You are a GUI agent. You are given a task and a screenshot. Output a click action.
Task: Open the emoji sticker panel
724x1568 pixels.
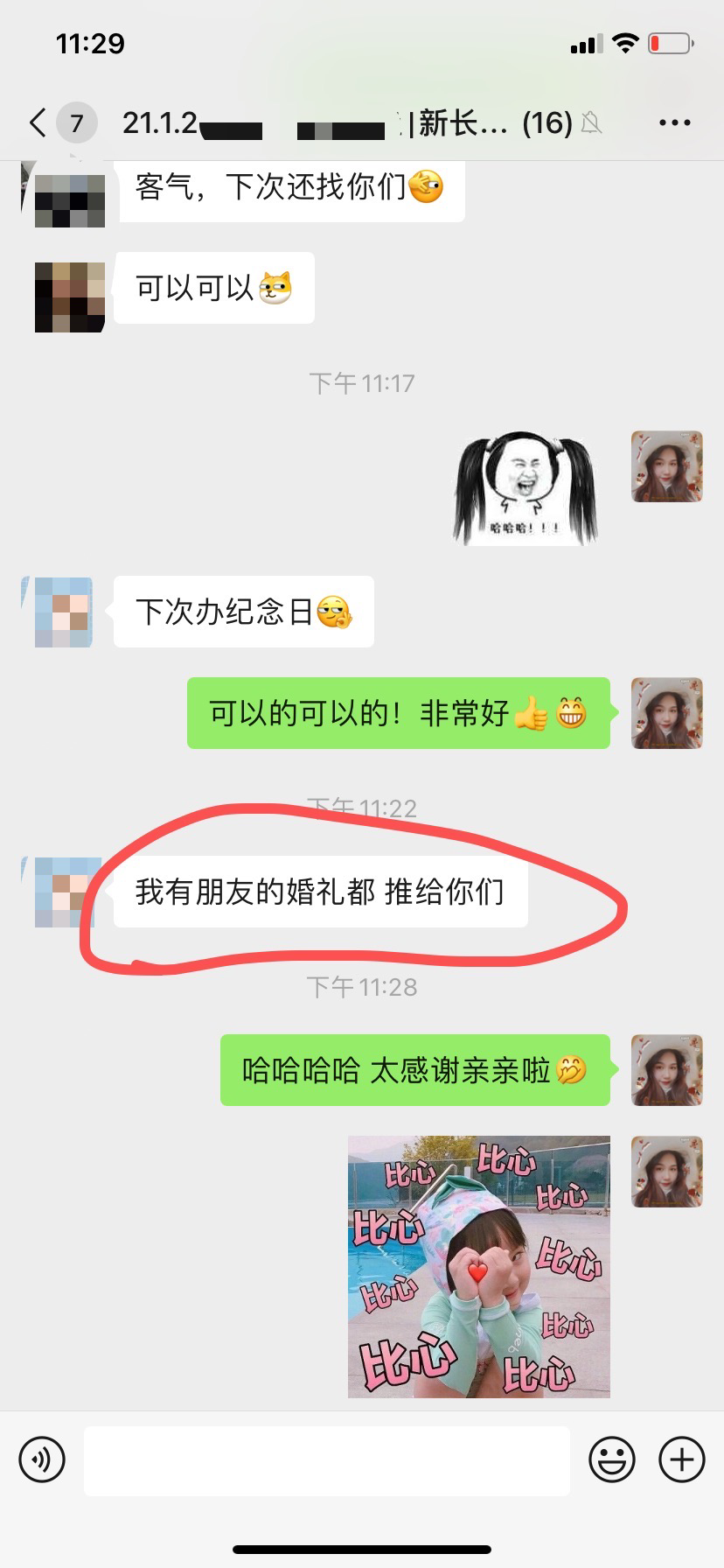[611, 1459]
